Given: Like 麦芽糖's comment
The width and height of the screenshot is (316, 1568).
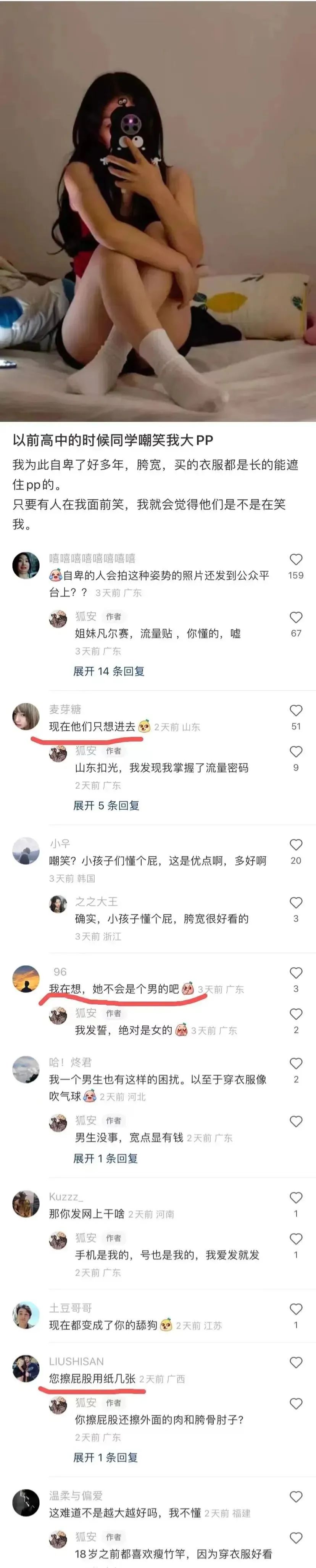Looking at the screenshot, I should (x=296, y=710).
